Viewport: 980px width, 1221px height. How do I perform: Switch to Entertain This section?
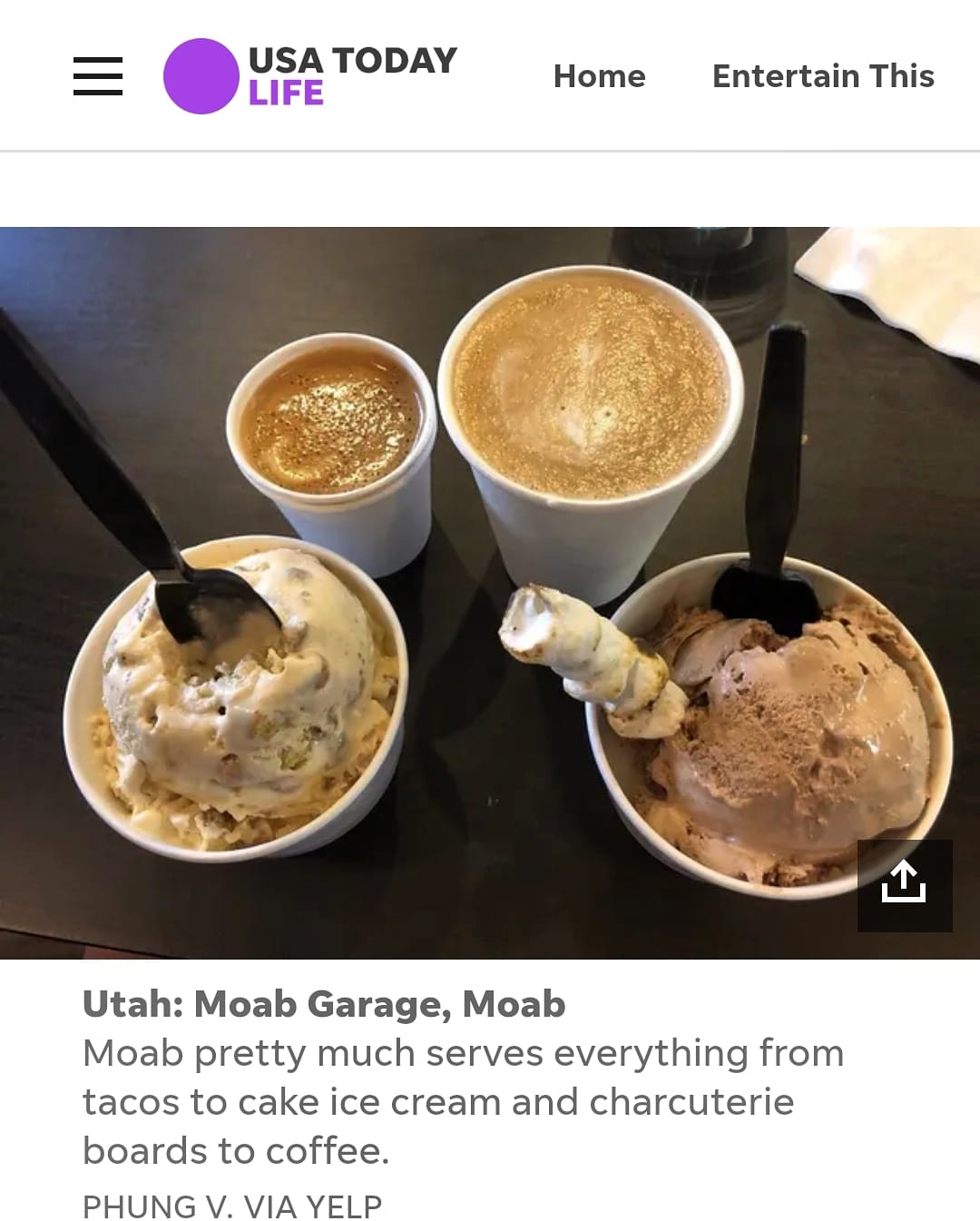pyautogui.click(x=822, y=76)
